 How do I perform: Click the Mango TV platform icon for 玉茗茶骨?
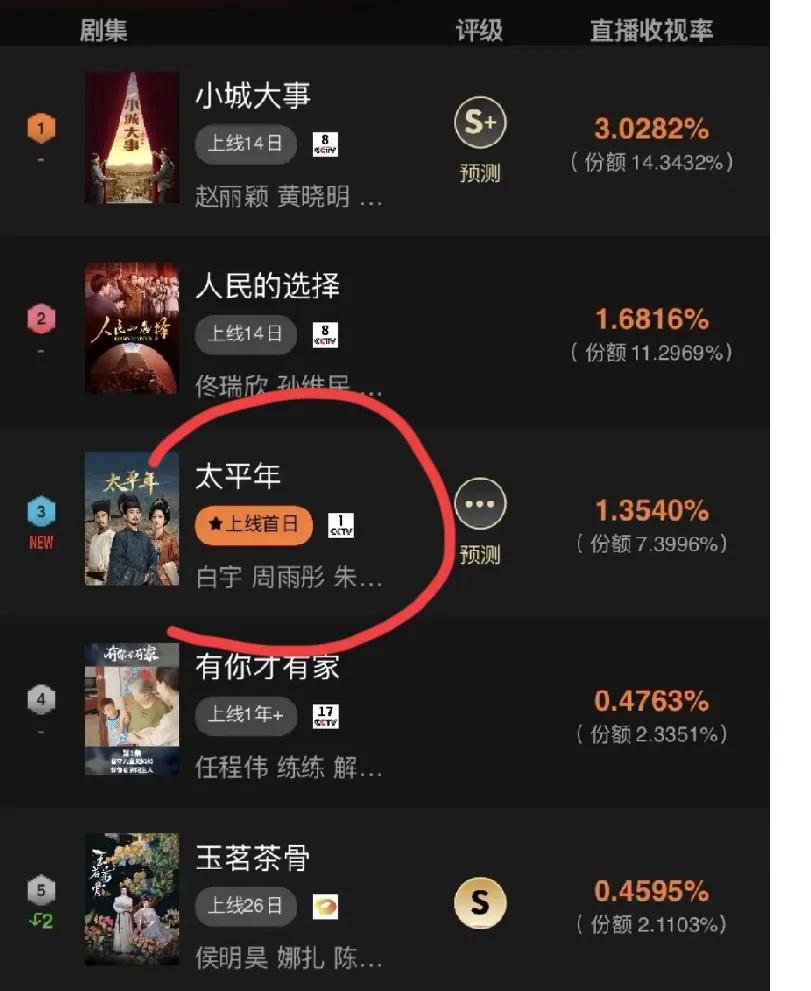pos(326,906)
